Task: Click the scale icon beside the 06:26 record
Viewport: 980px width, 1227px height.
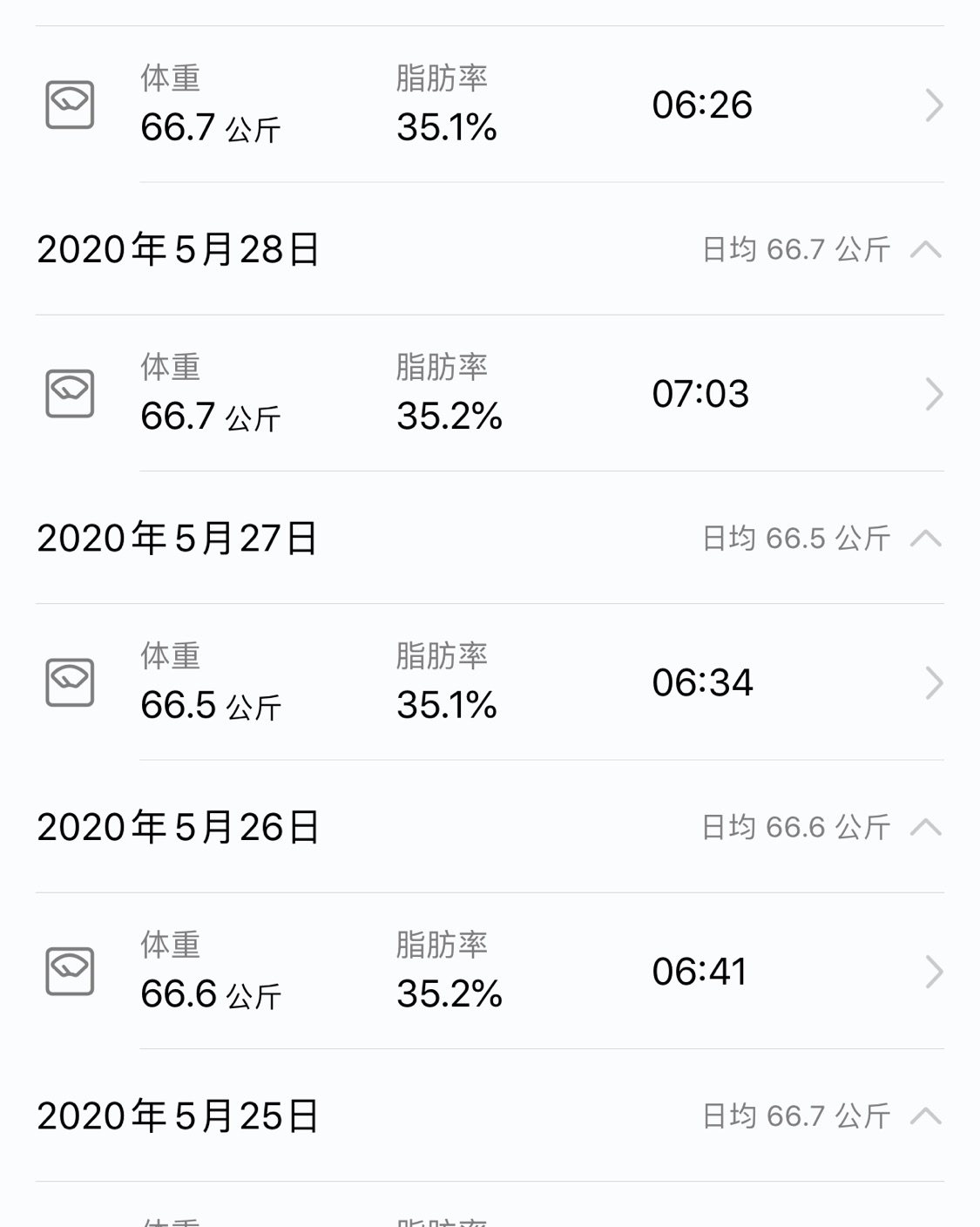Action: [x=70, y=105]
